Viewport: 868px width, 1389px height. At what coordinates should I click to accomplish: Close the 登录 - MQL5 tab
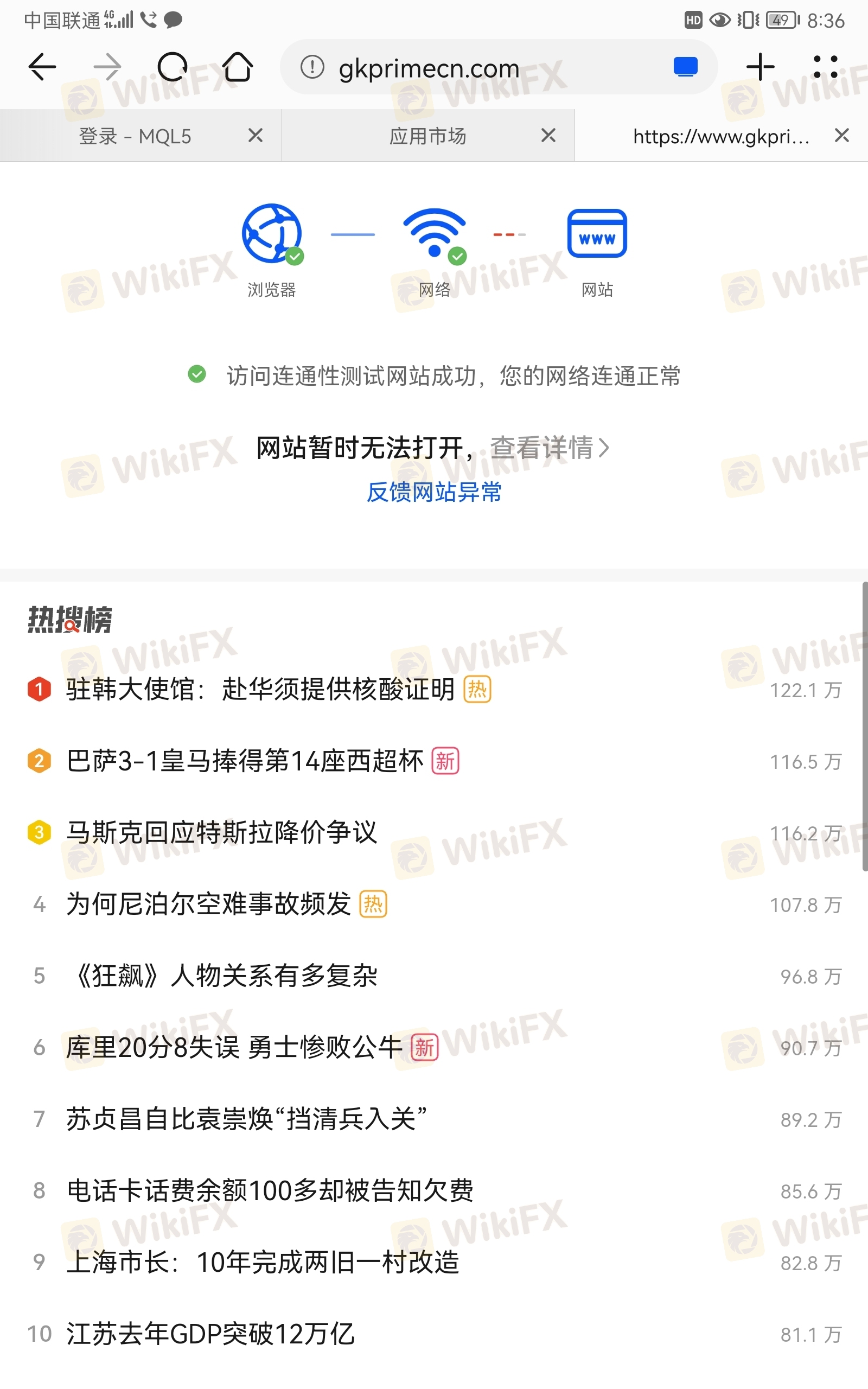click(x=256, y=136)
